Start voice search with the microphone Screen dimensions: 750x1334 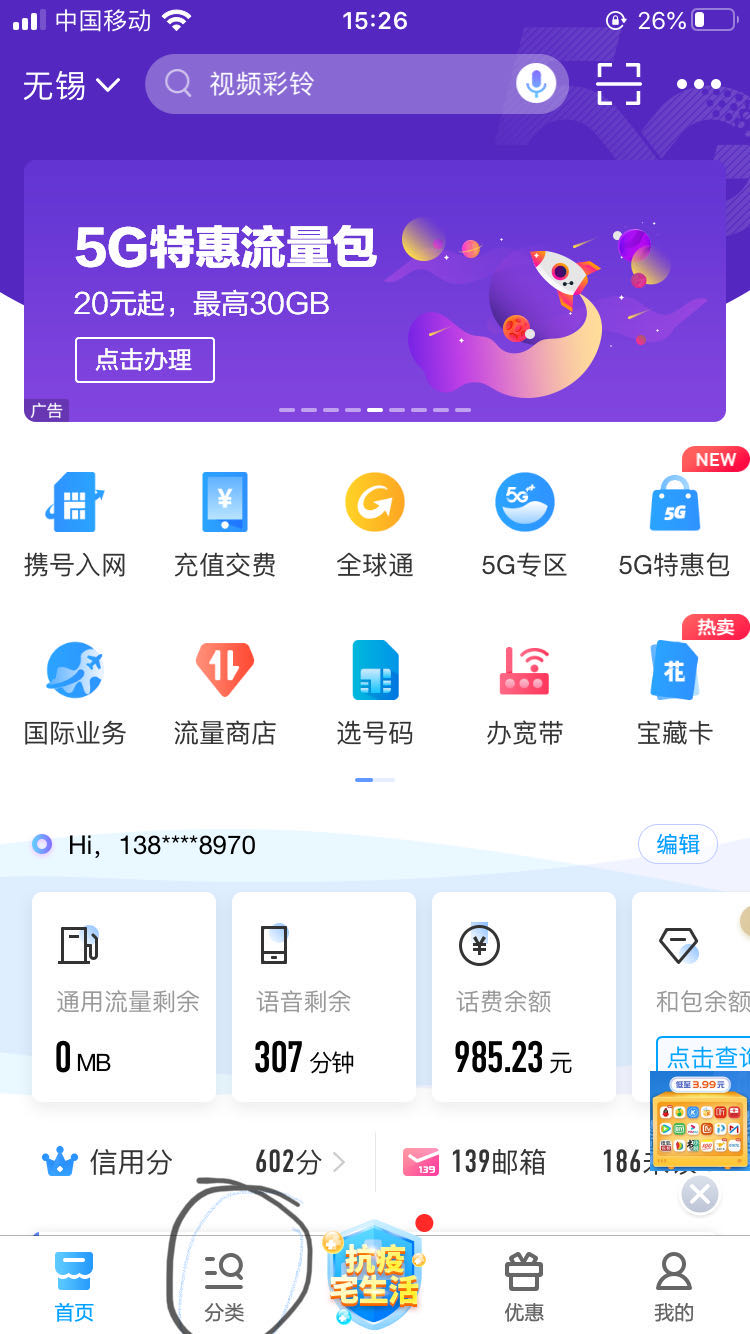click(x=536, y=84)
